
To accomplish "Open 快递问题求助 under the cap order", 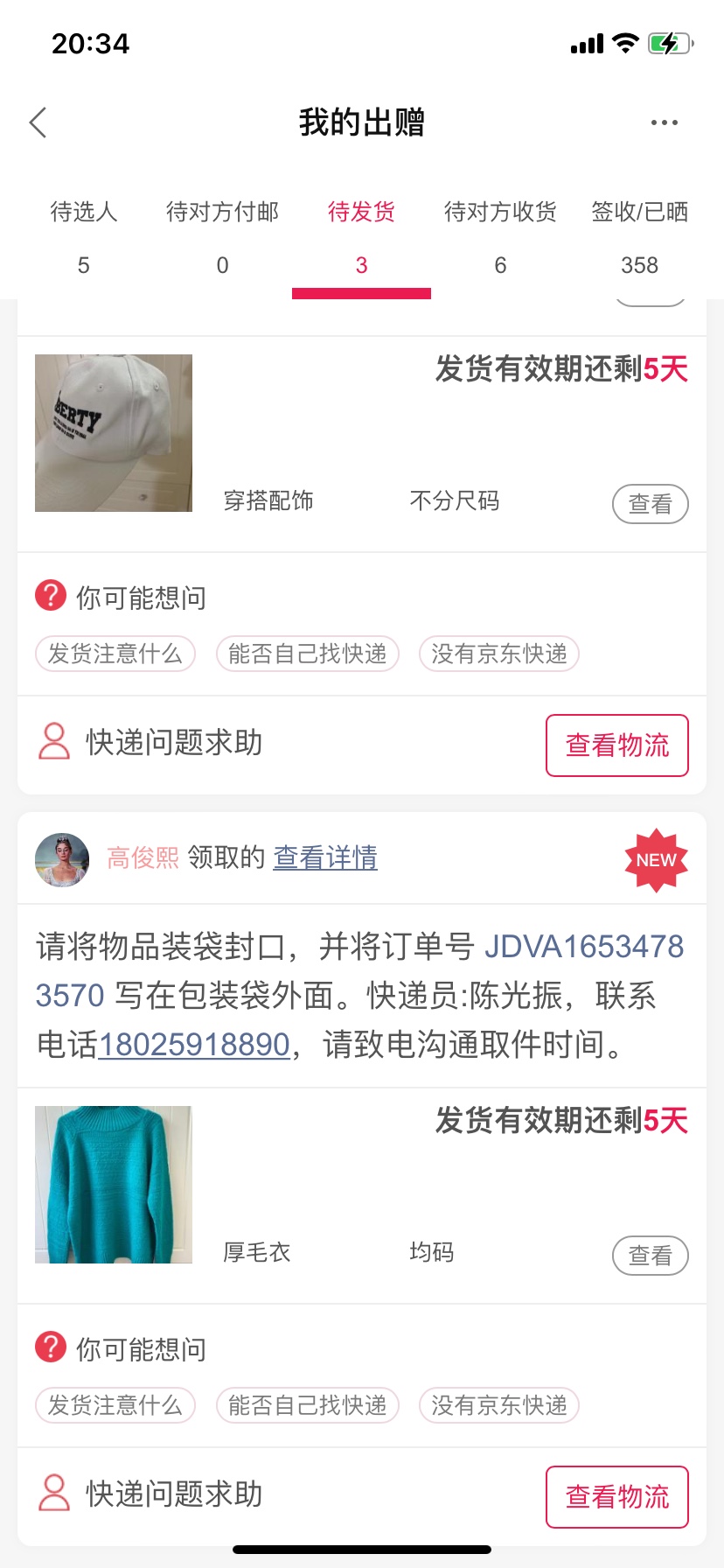I will click(173, 743).
